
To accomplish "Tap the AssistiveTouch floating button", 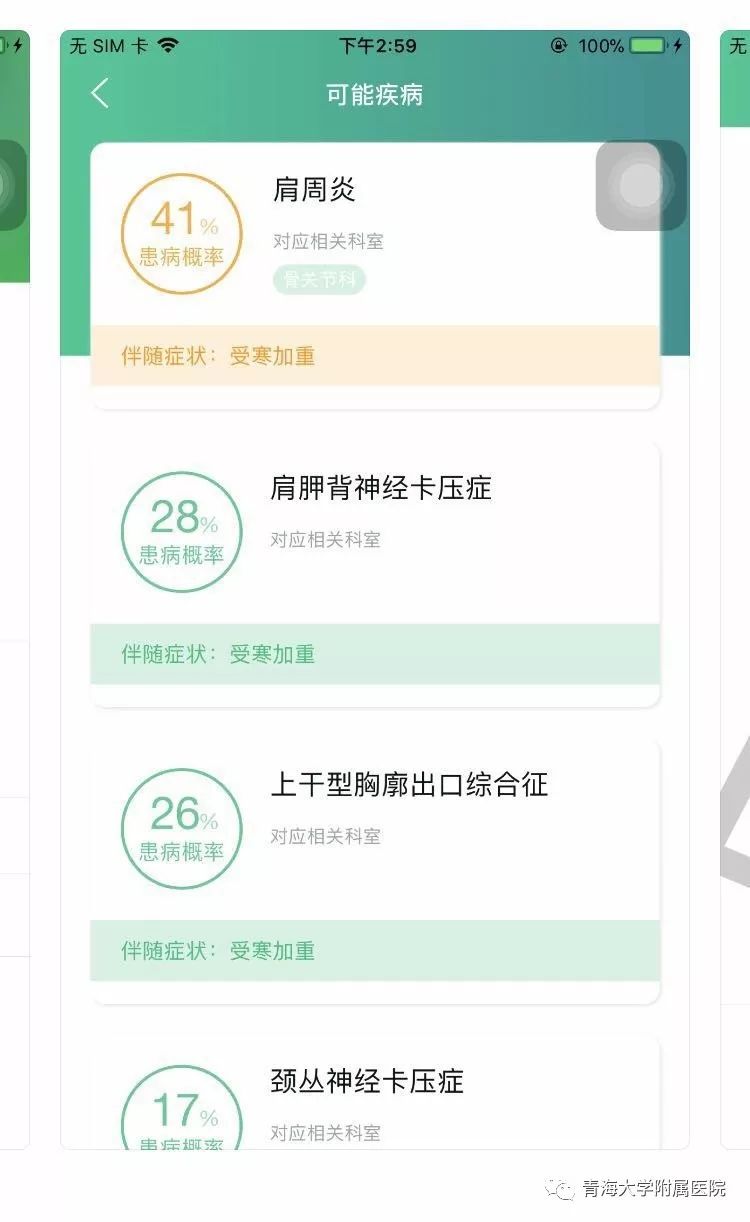I will (x=641, y=186).
